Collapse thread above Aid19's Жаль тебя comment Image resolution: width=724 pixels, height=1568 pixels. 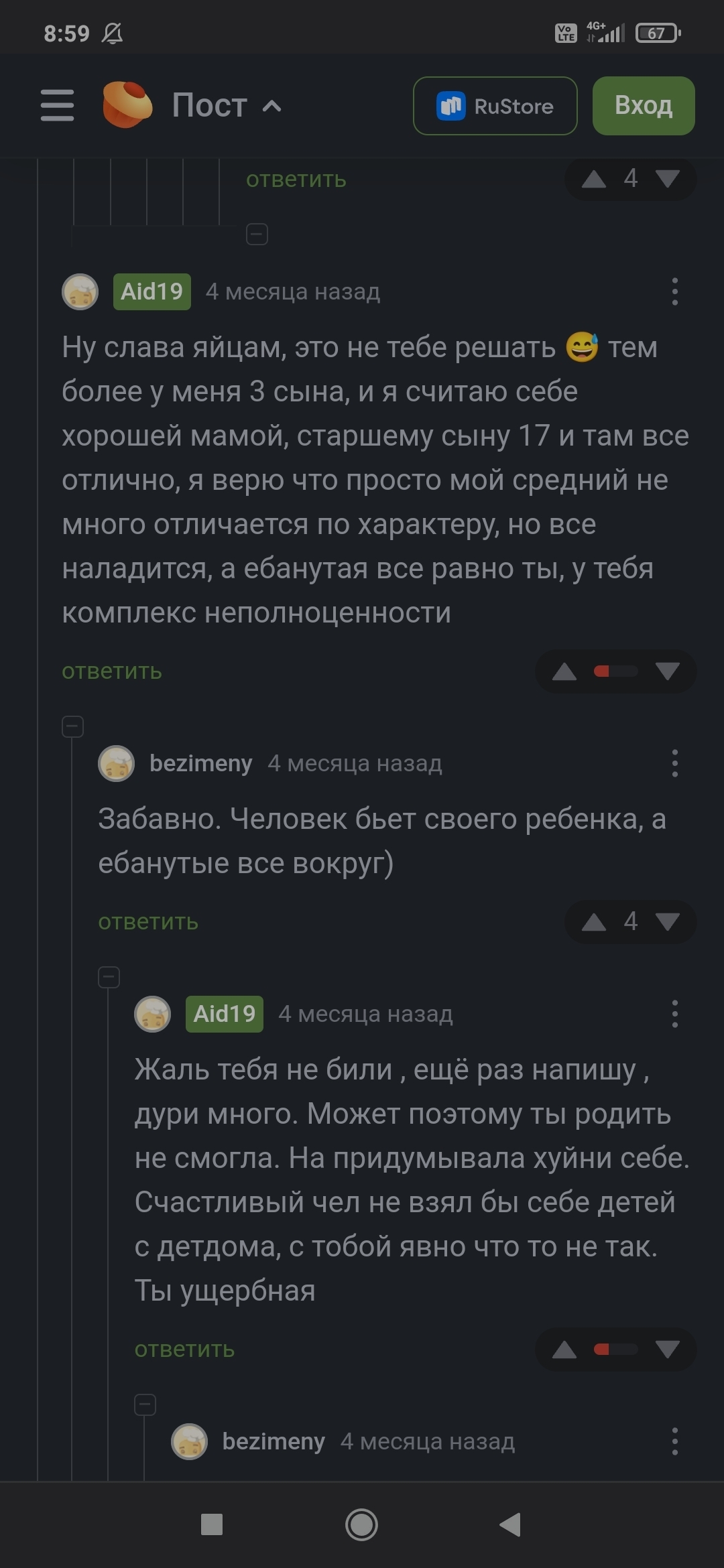tap(109, 978)
